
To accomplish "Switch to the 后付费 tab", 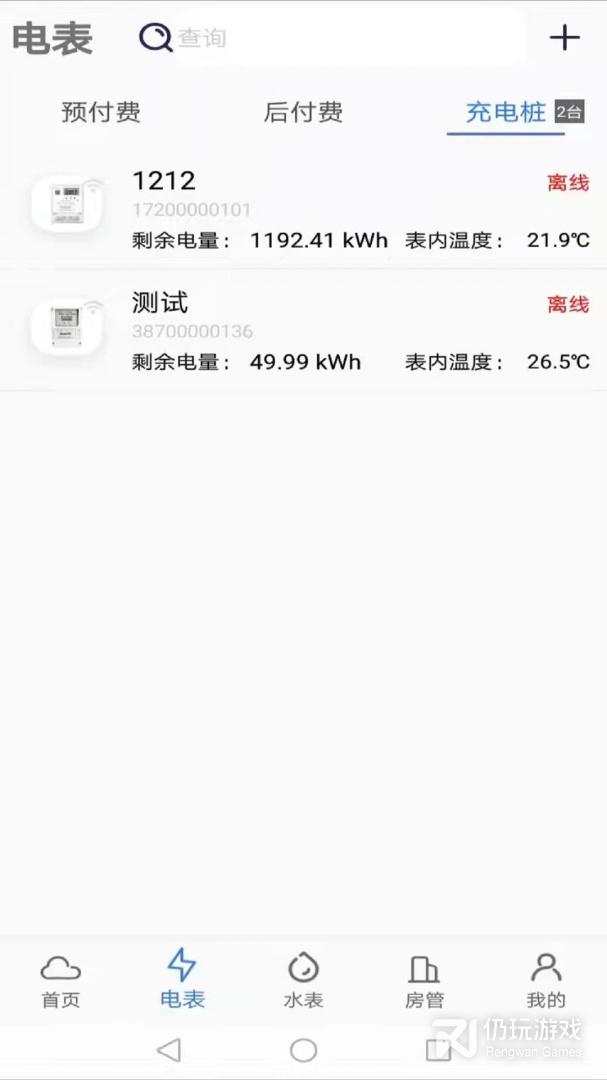I will pos(303,112).
